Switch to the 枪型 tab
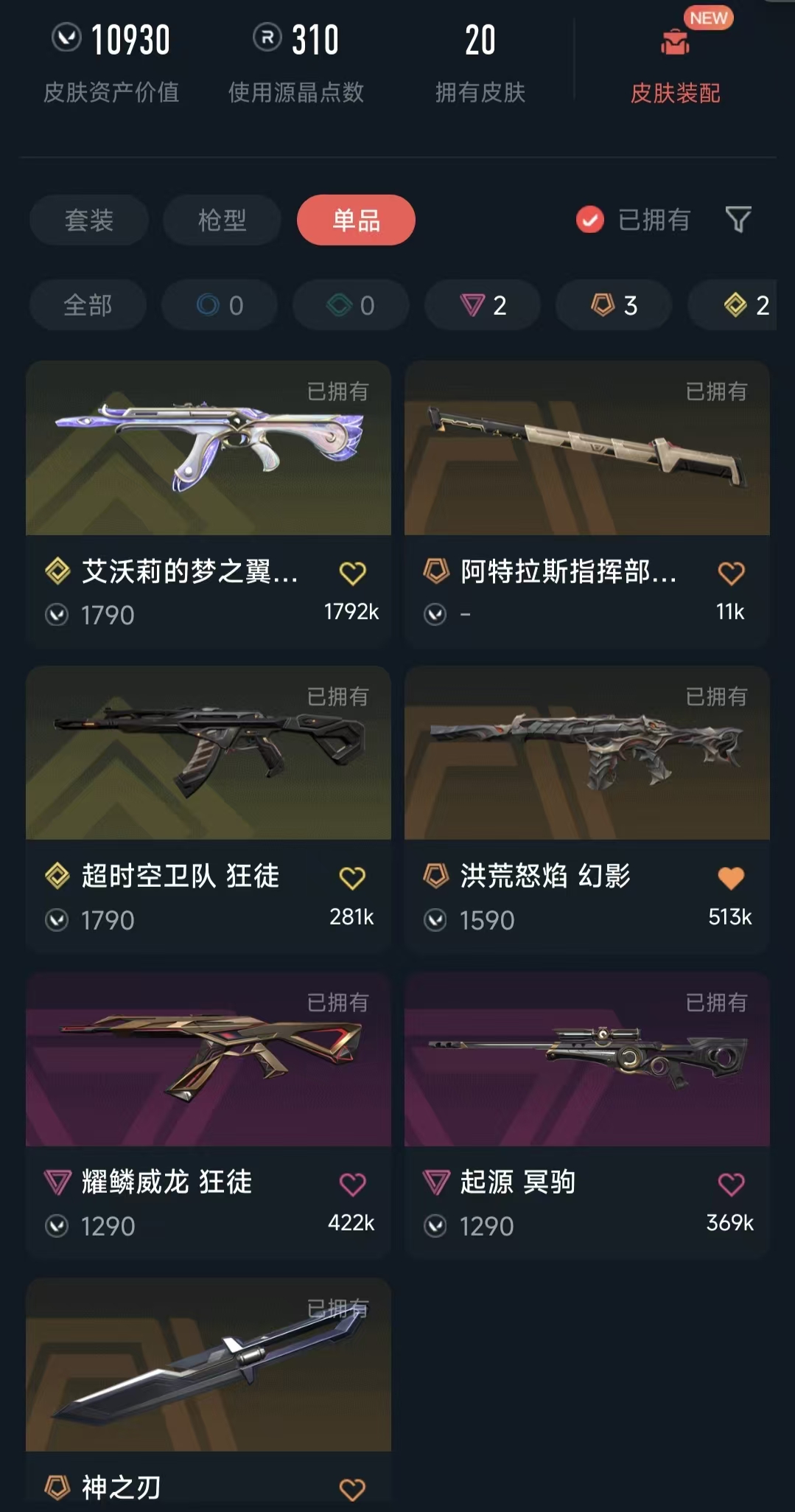Screen dimensions: 795x1512 [x=222, y=220]
